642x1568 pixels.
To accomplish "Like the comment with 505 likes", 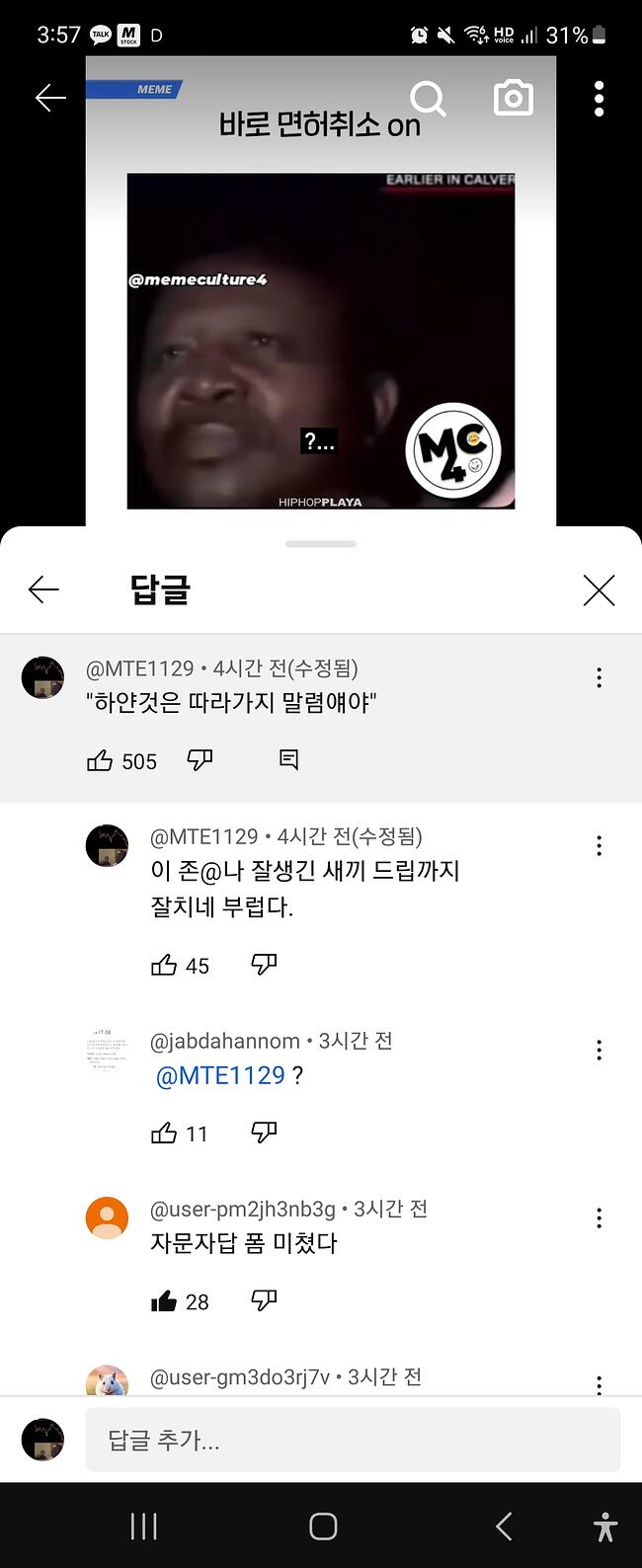I will point(100,760).
